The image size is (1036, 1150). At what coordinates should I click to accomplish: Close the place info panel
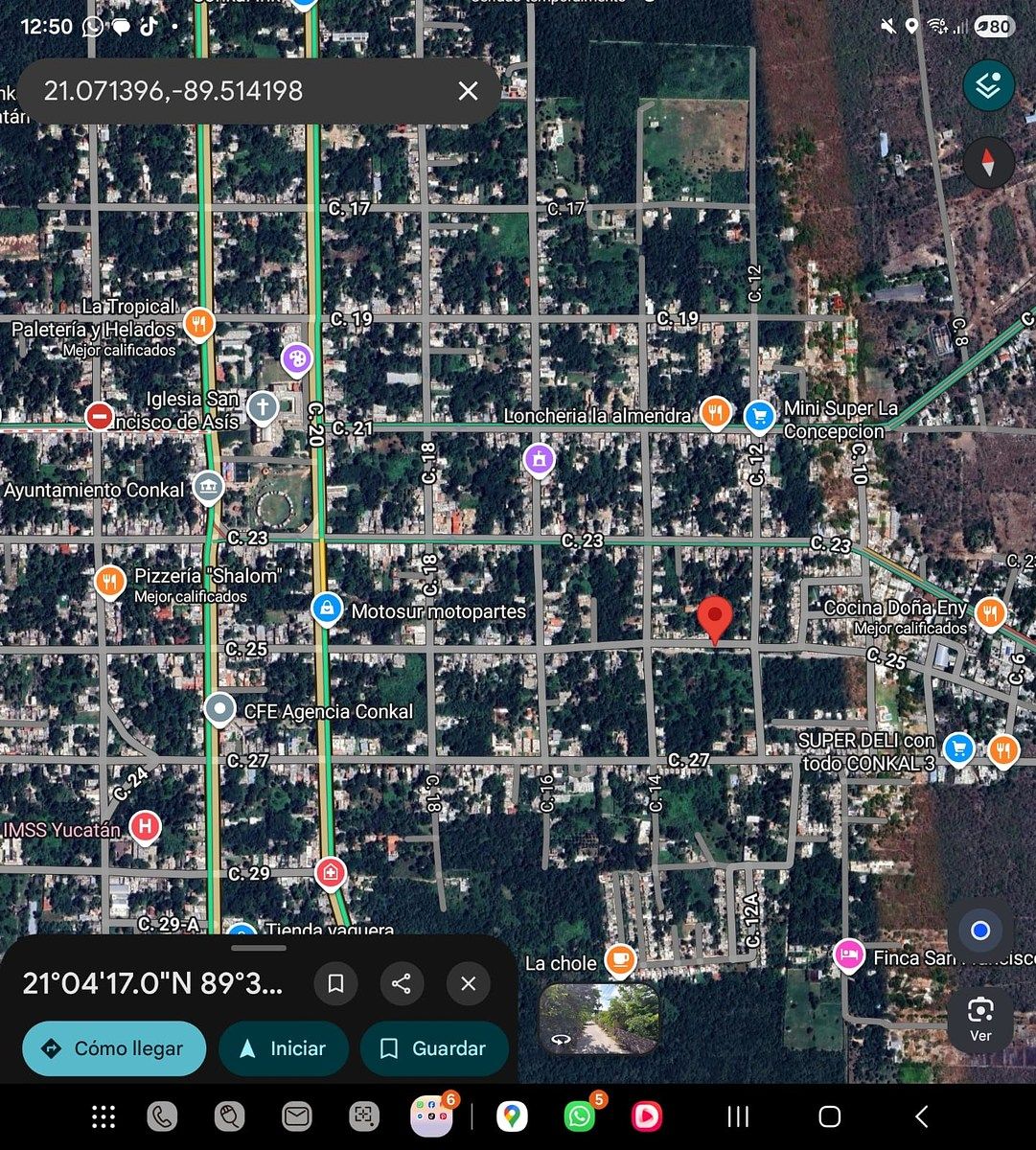[468, 983]
